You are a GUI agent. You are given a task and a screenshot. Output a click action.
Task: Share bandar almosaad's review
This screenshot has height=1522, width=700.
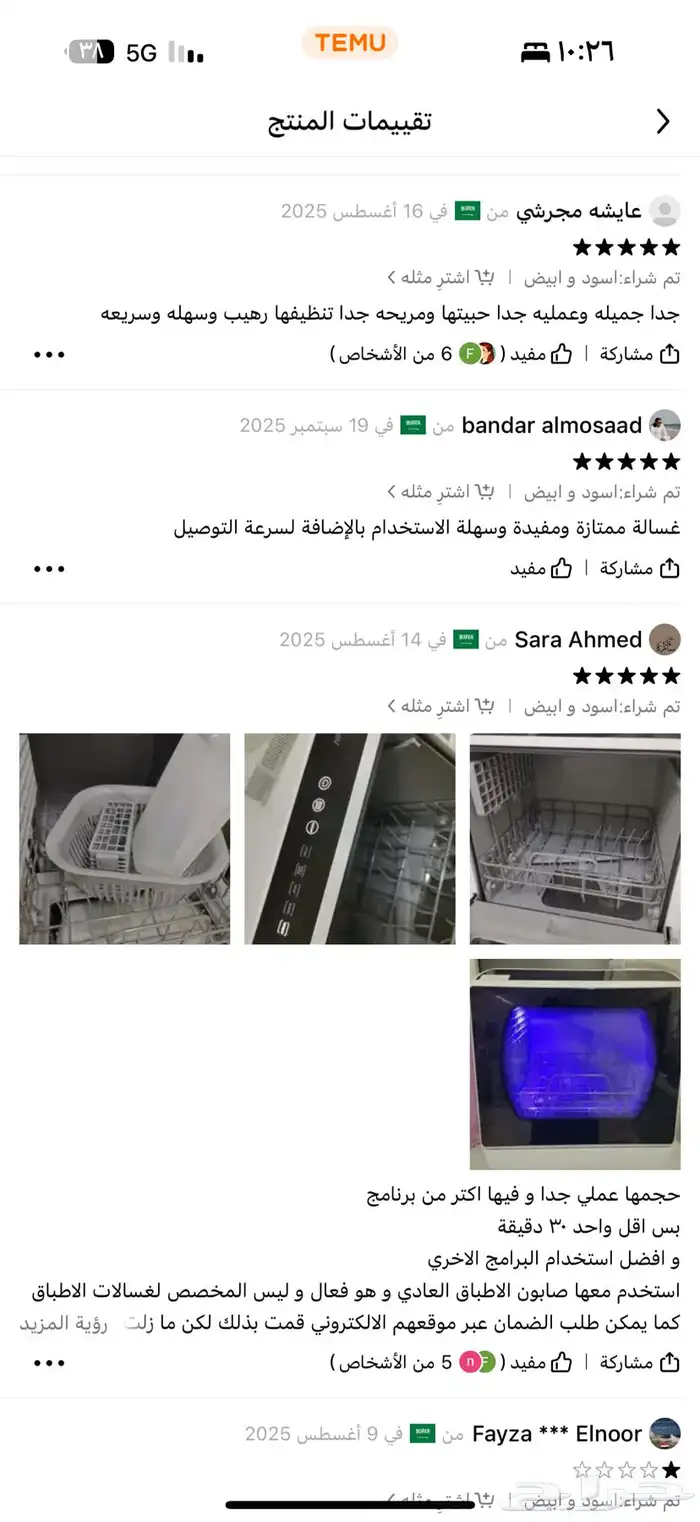point(640,568)
